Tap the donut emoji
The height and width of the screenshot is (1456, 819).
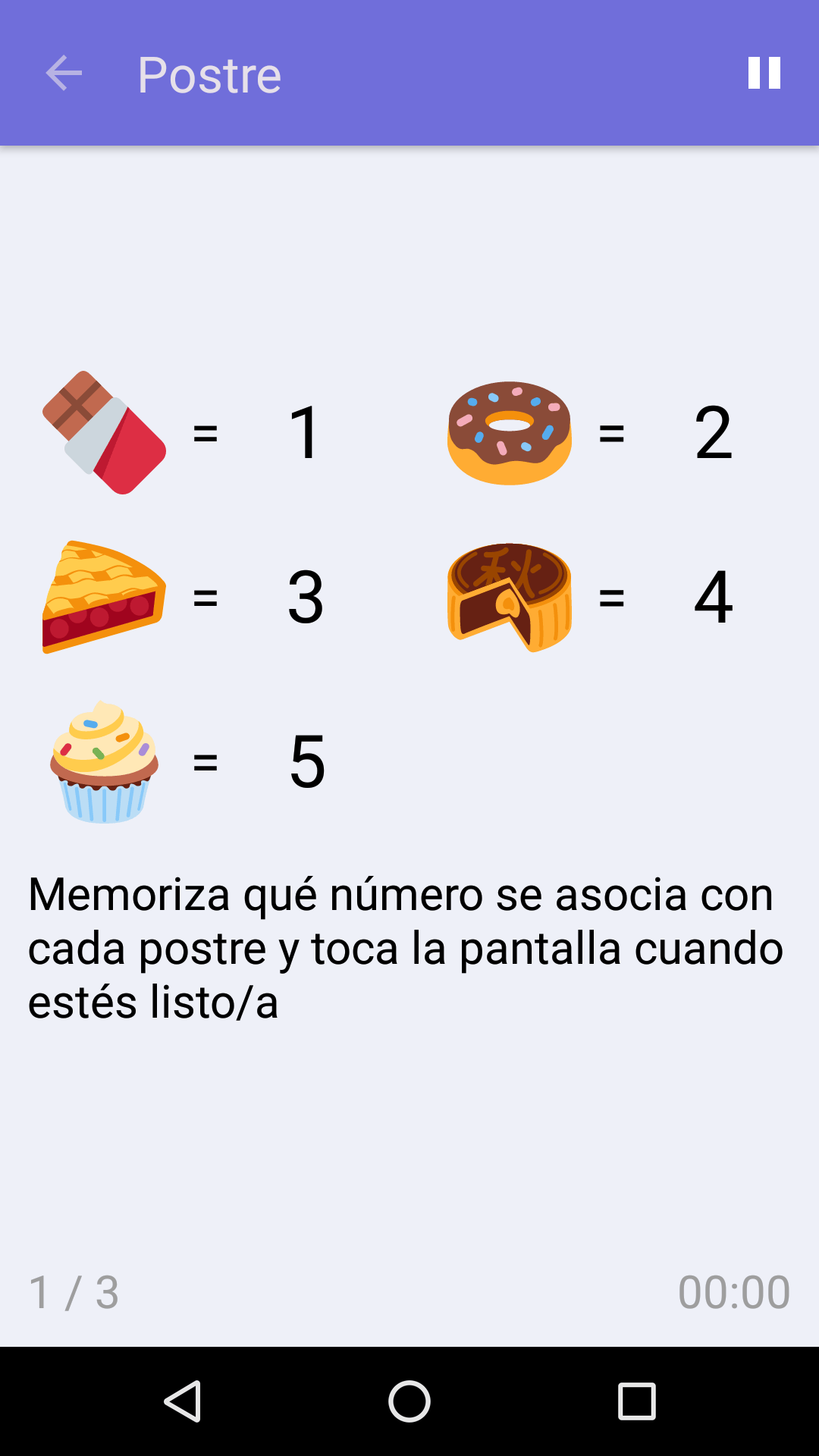click(x=512, y=432)
